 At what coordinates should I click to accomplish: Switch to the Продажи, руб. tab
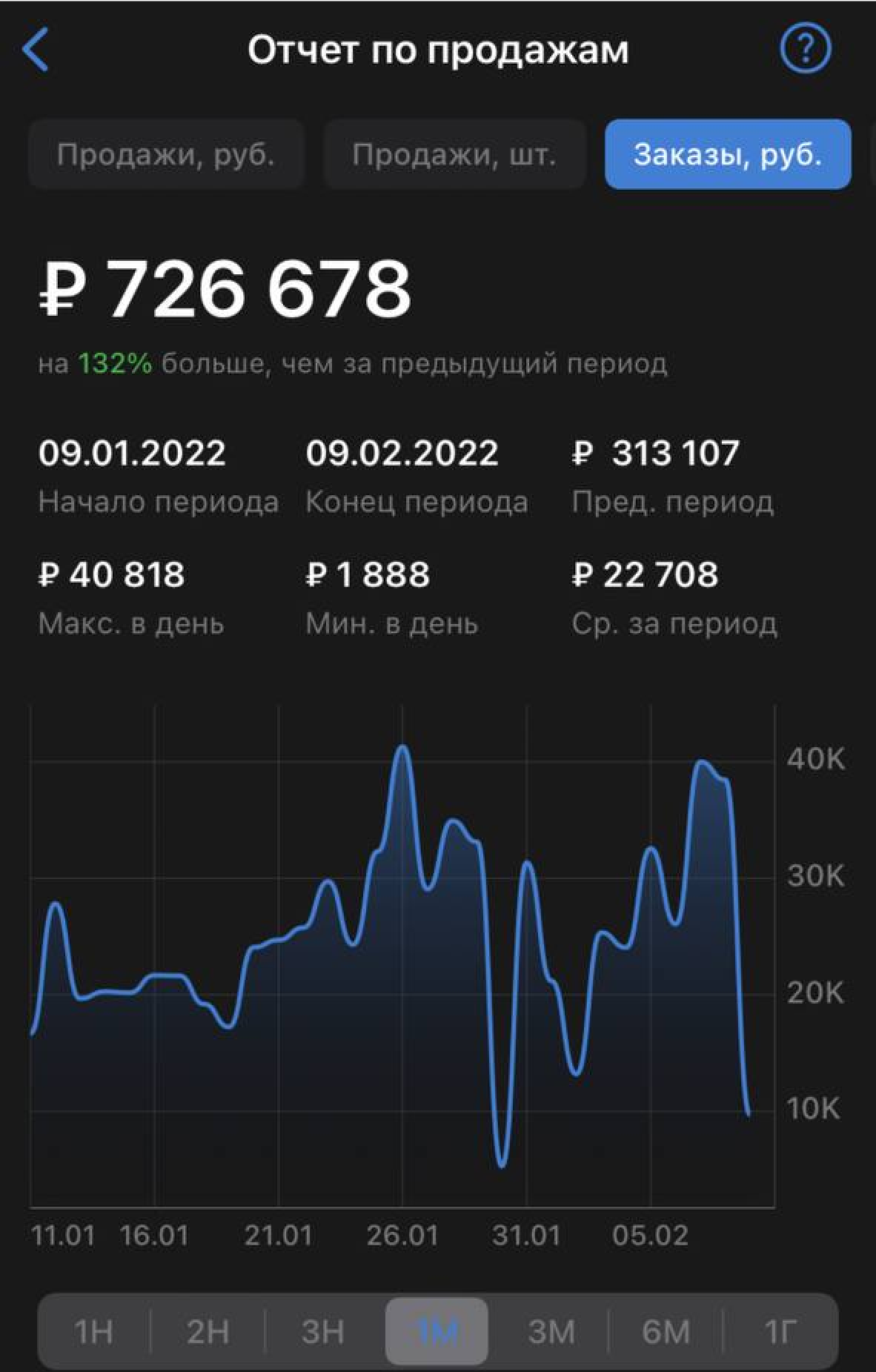pyautogui.click(x=166, y=154)
